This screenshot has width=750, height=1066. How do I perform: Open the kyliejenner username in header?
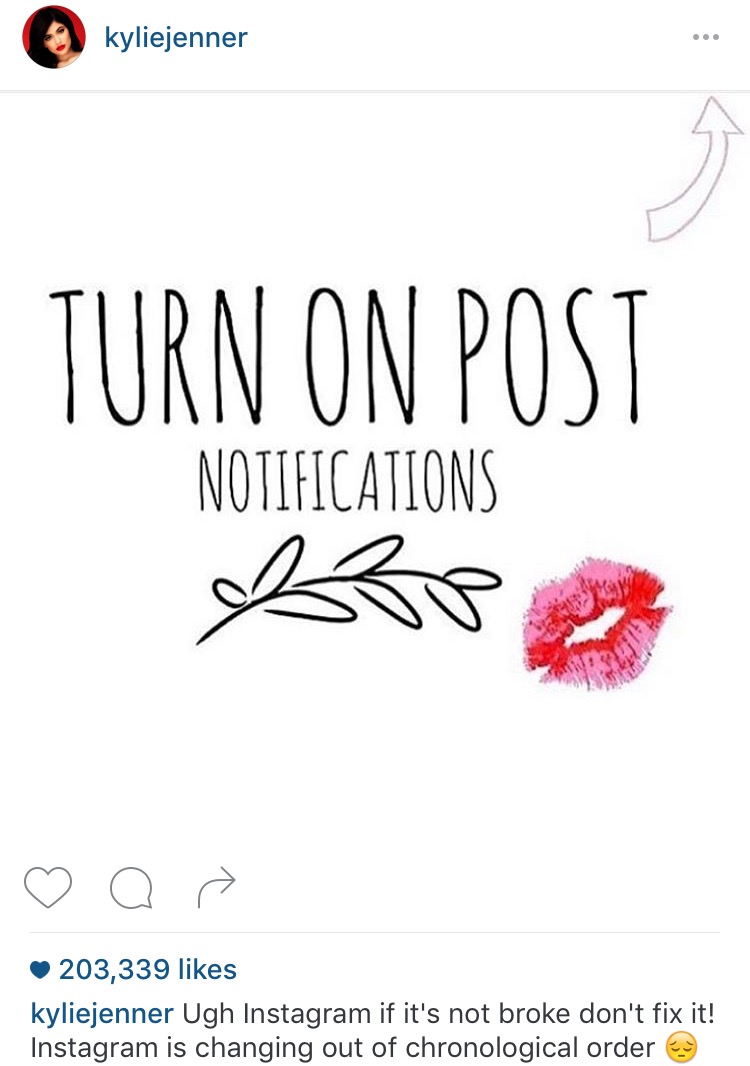coord(176,39)
